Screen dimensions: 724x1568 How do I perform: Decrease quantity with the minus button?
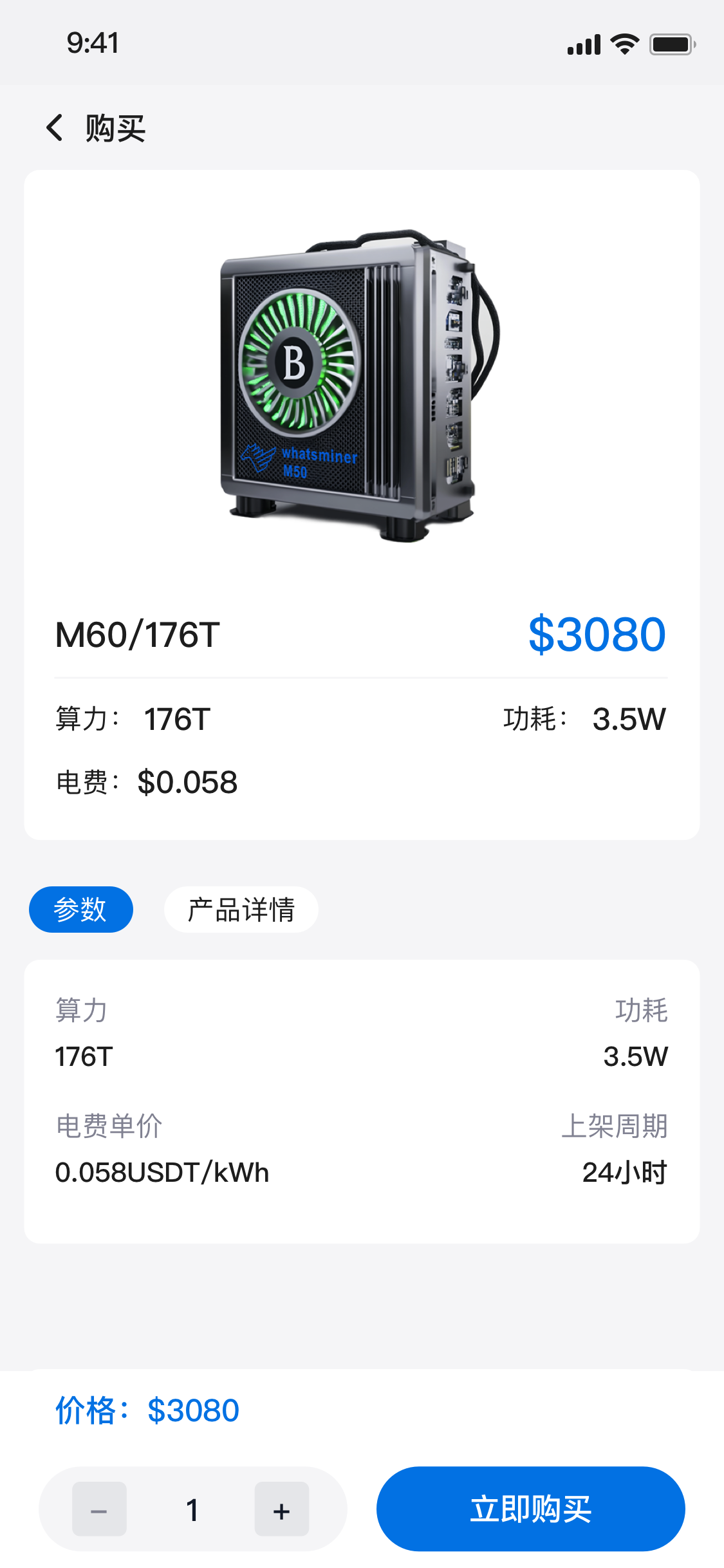(98, 1508)
